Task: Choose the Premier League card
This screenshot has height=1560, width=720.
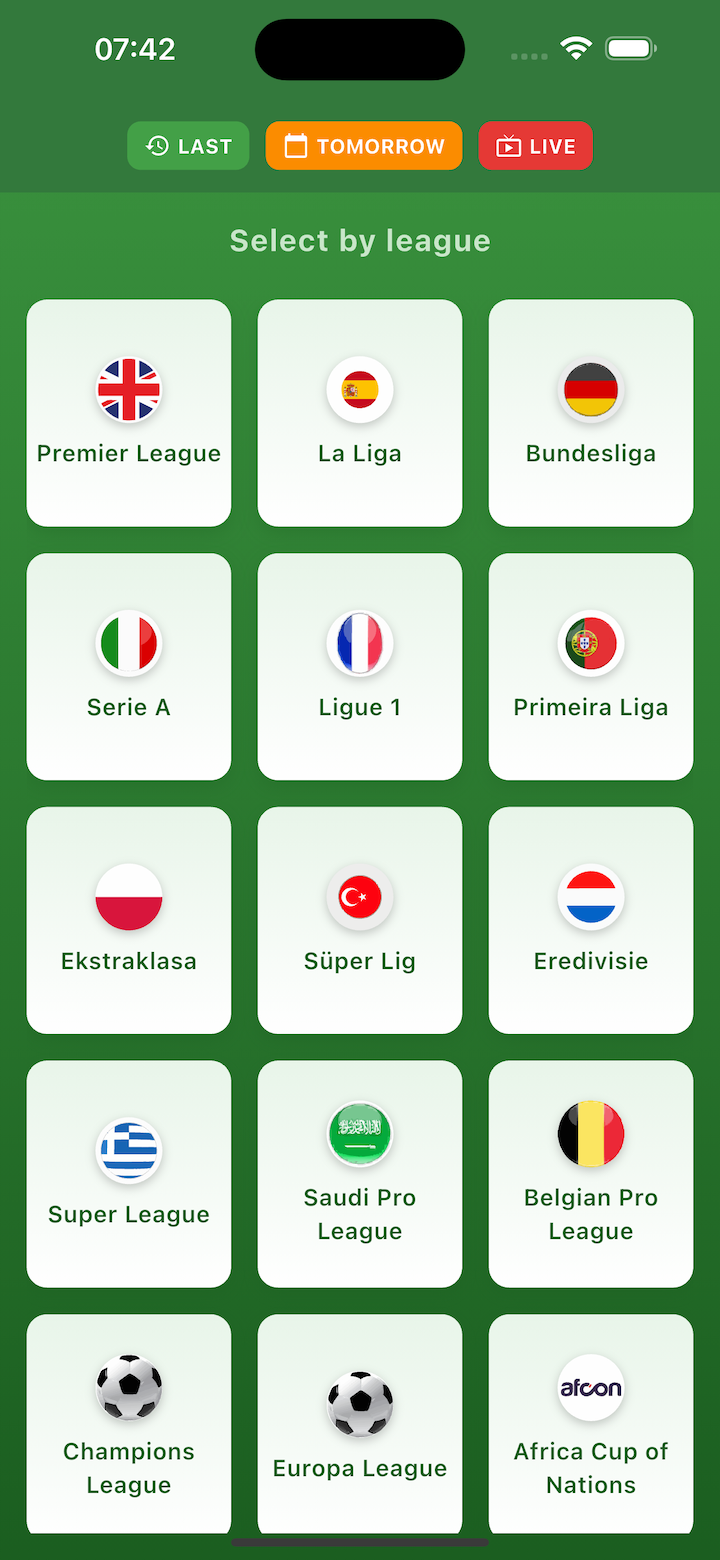Action: pos(129,413)
